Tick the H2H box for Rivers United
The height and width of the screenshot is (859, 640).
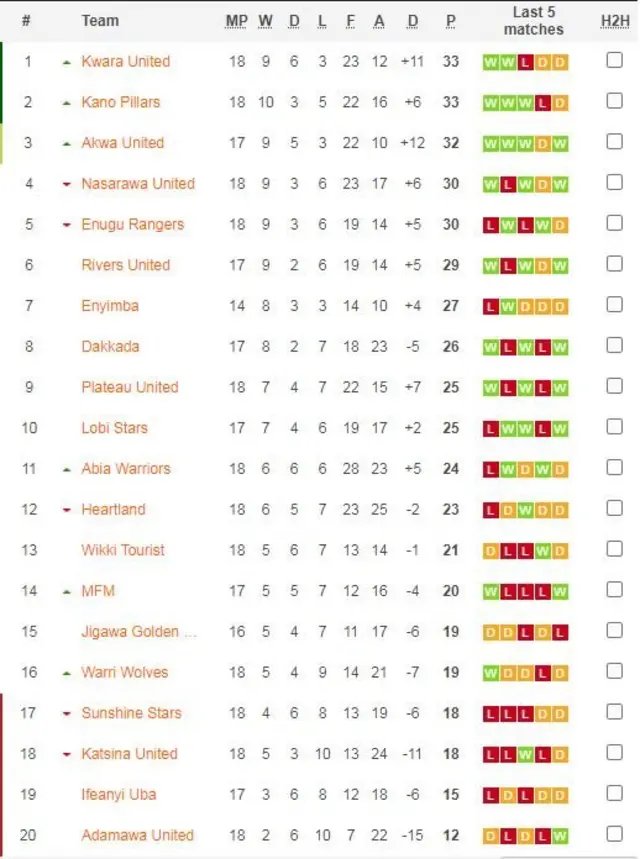614,264
